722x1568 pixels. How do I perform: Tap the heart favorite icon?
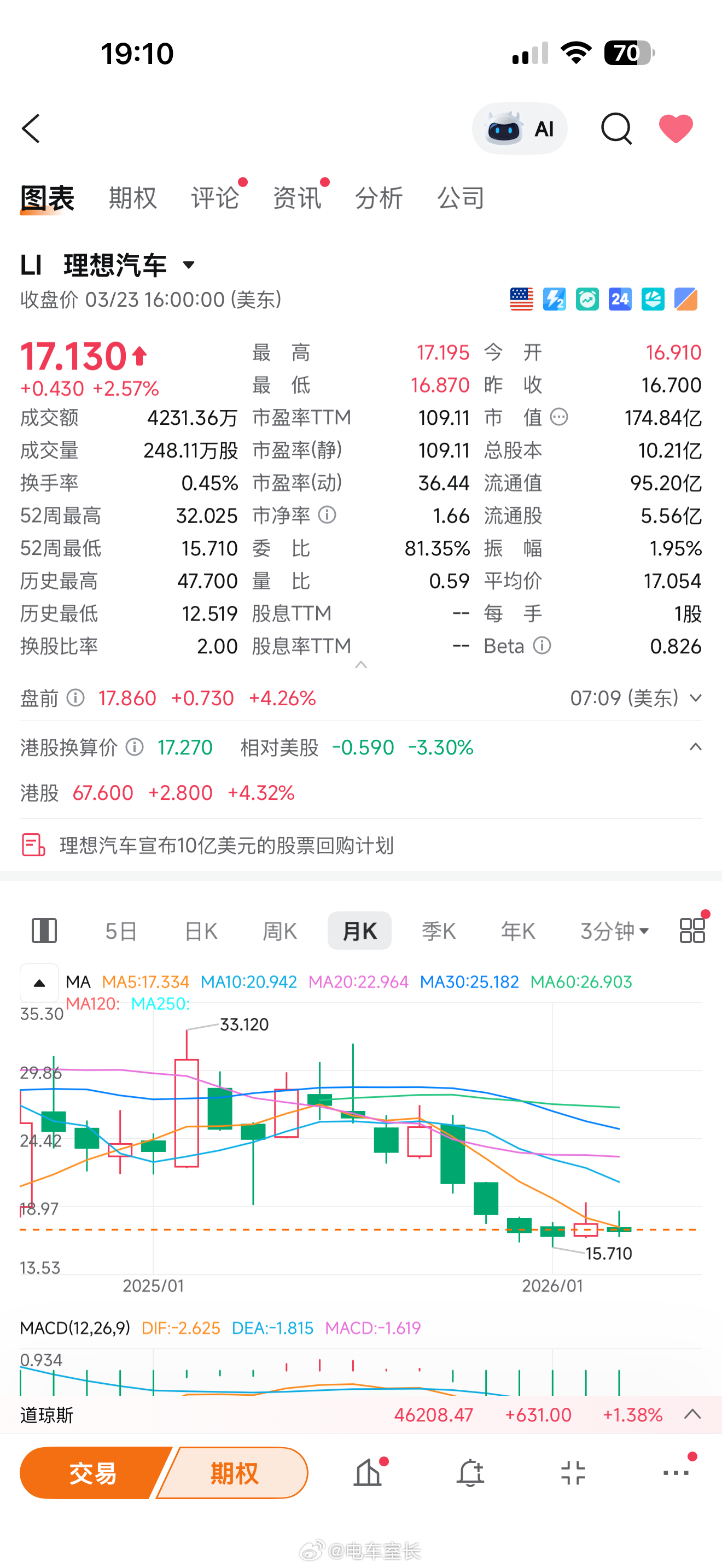[x=676, y=128]
